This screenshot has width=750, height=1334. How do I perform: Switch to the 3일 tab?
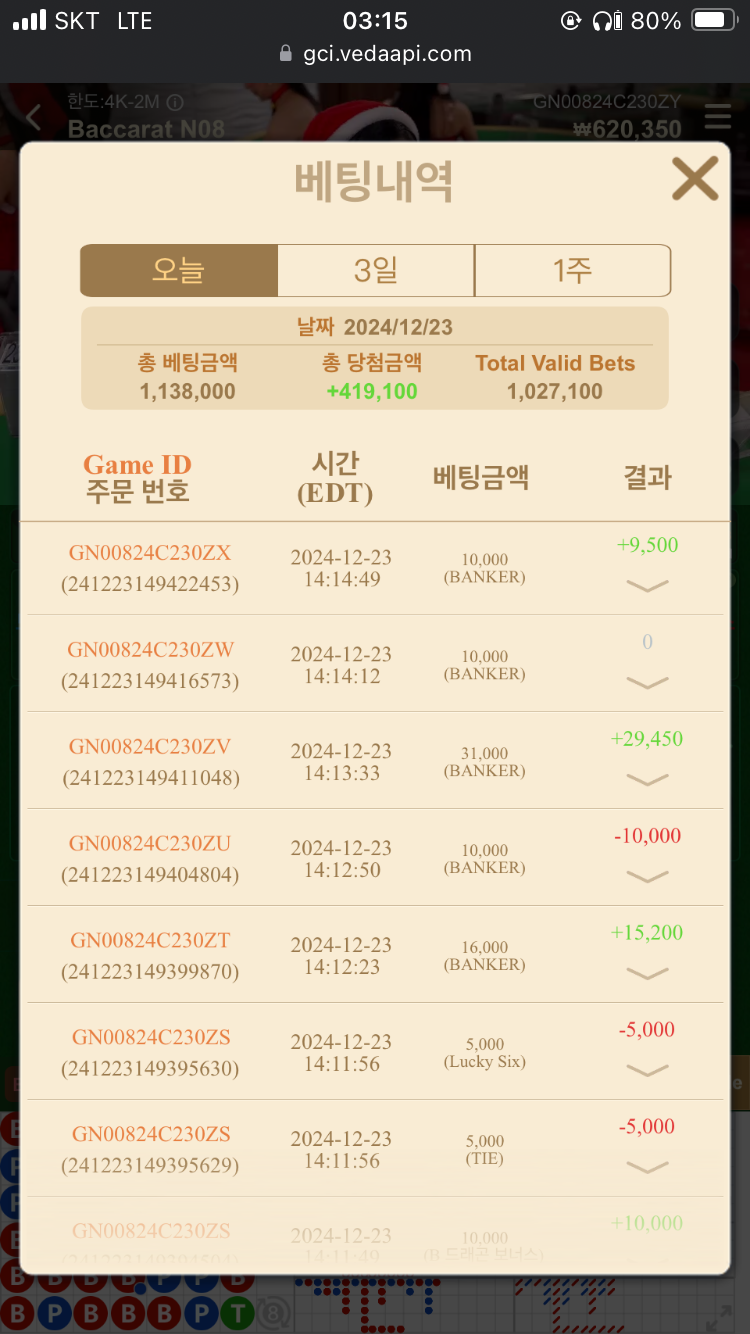[376, 270]
